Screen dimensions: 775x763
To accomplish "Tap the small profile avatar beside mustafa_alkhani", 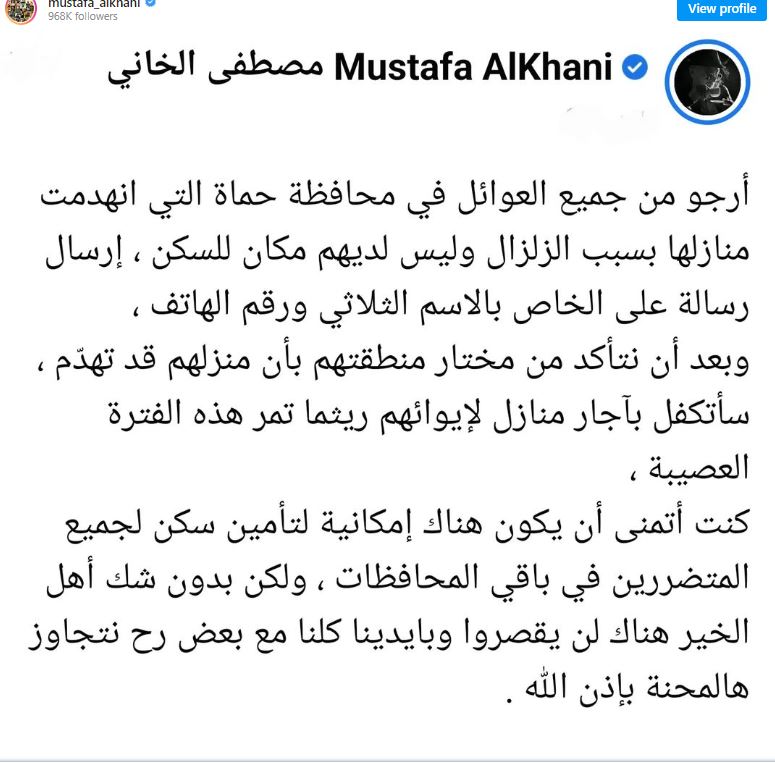I will [21, 9].
